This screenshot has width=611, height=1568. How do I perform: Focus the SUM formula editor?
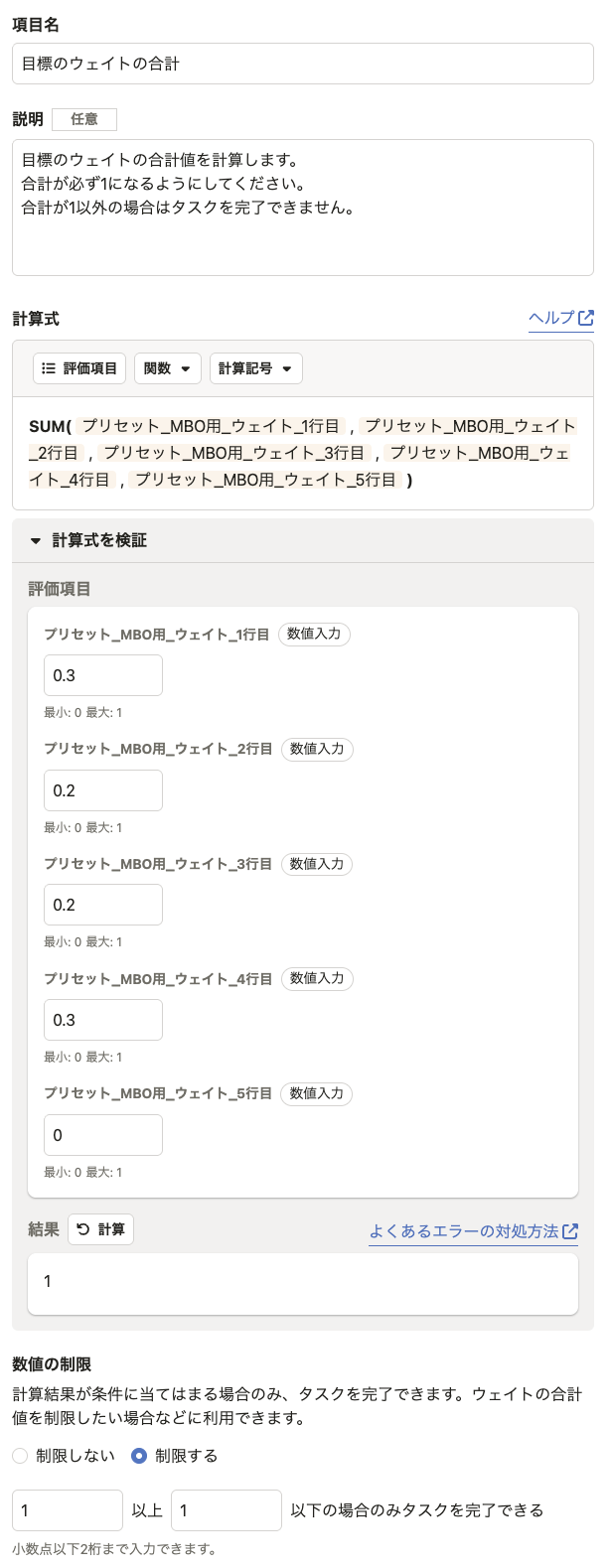click(x=302, y=453)
